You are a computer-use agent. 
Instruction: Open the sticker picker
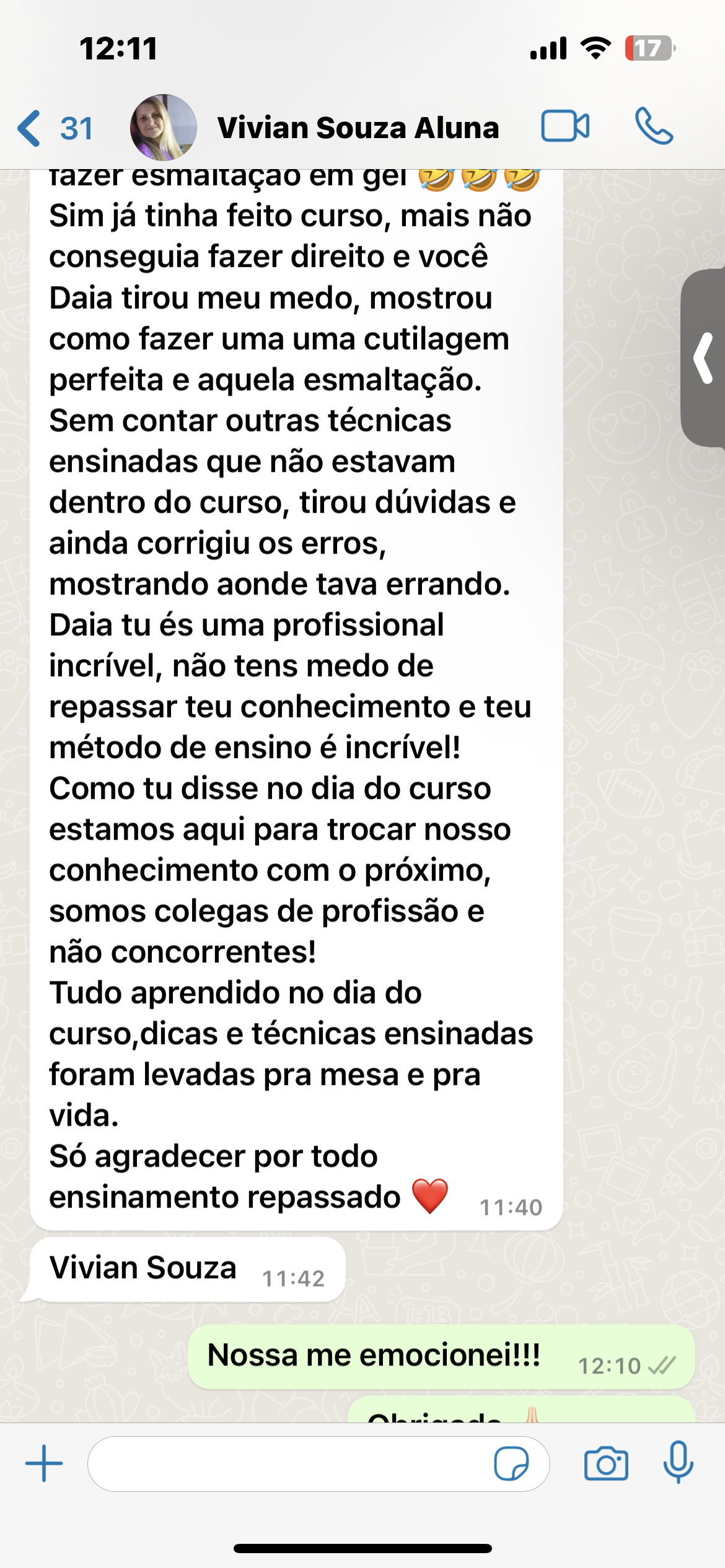511,1463
